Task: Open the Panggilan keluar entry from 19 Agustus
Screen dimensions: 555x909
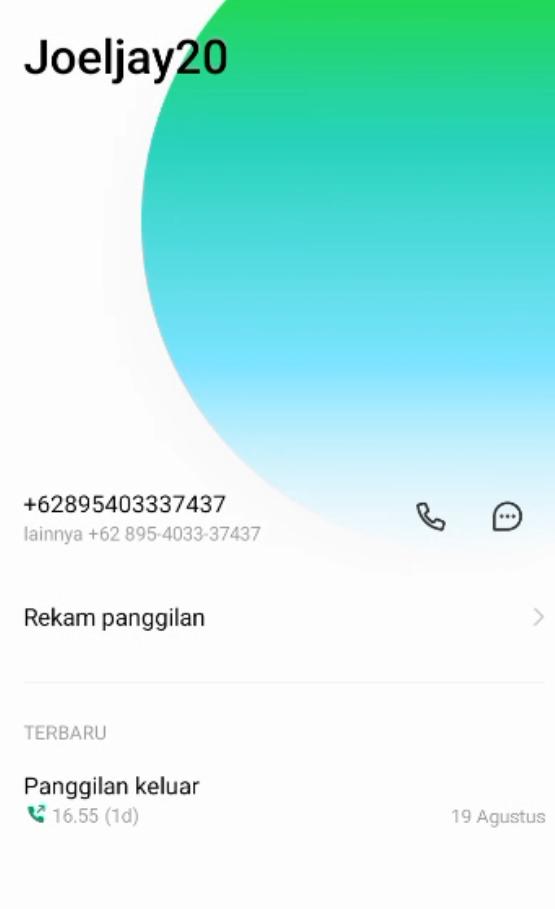Action: [284, 801]
